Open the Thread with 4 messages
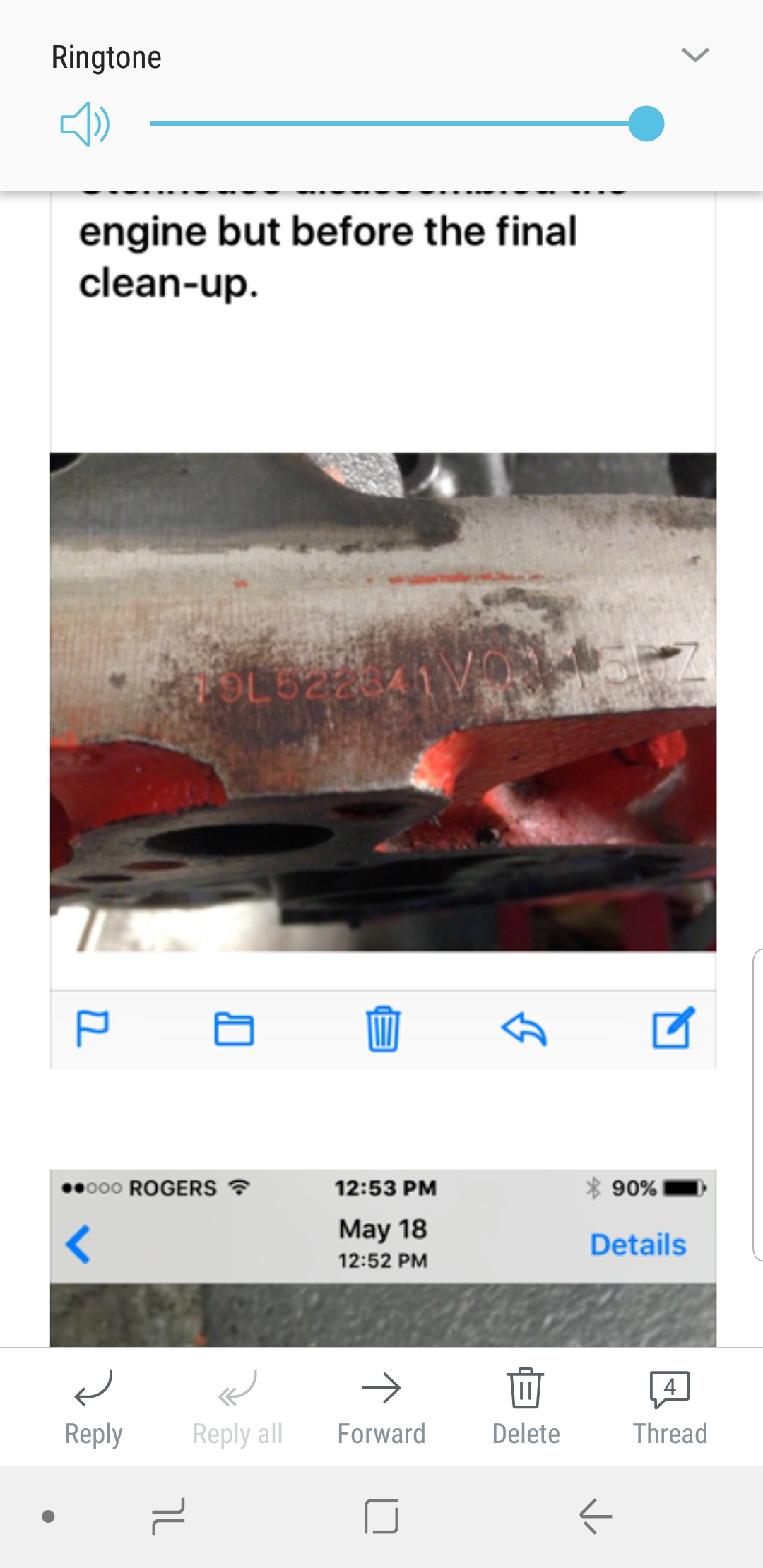The image size is (763, 1568). point(669,1407)
